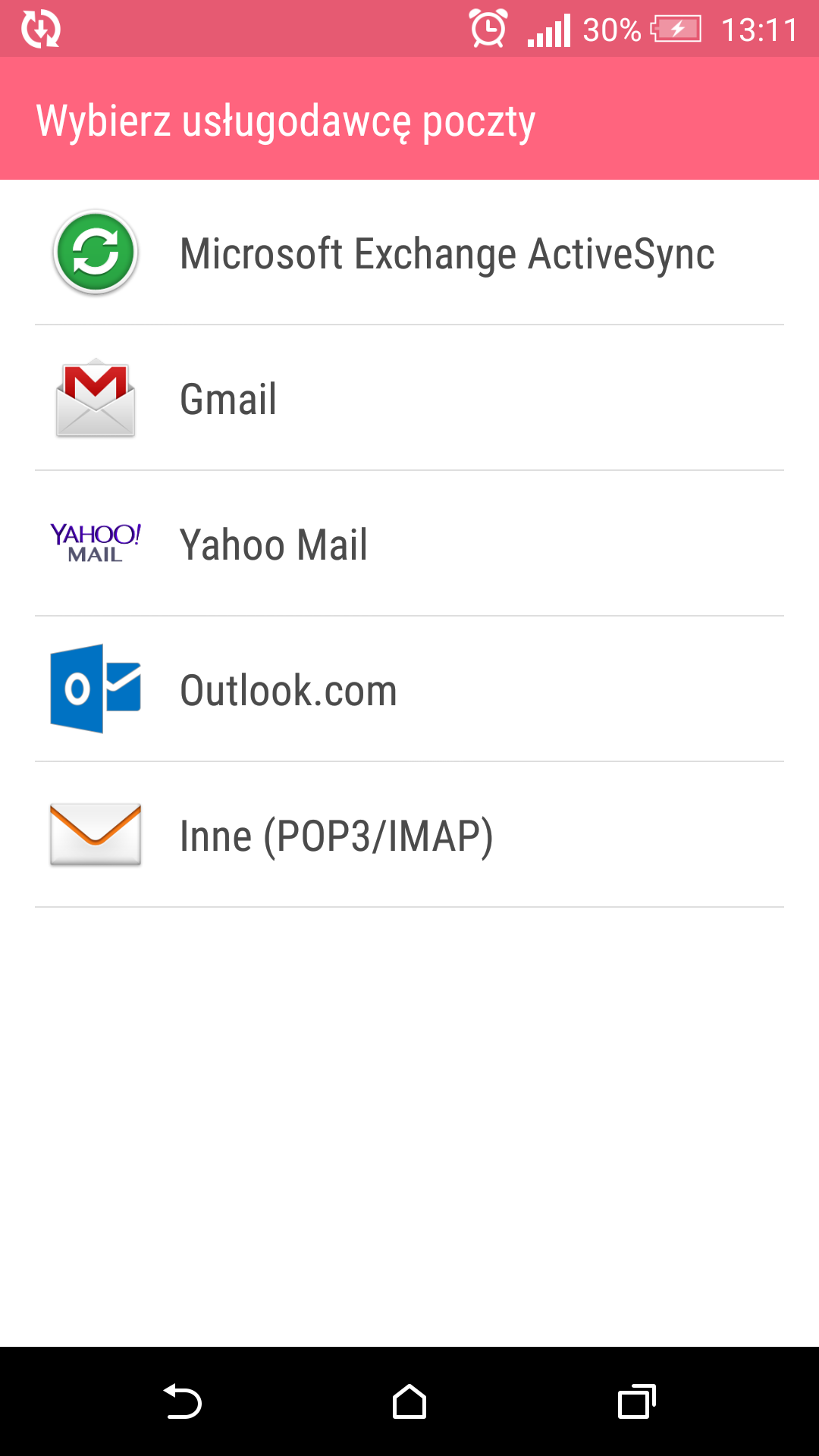The image size is (819, 1456).
Task: Open the recent apps view
Action: pyautogui.click(x=637, y=1401)
